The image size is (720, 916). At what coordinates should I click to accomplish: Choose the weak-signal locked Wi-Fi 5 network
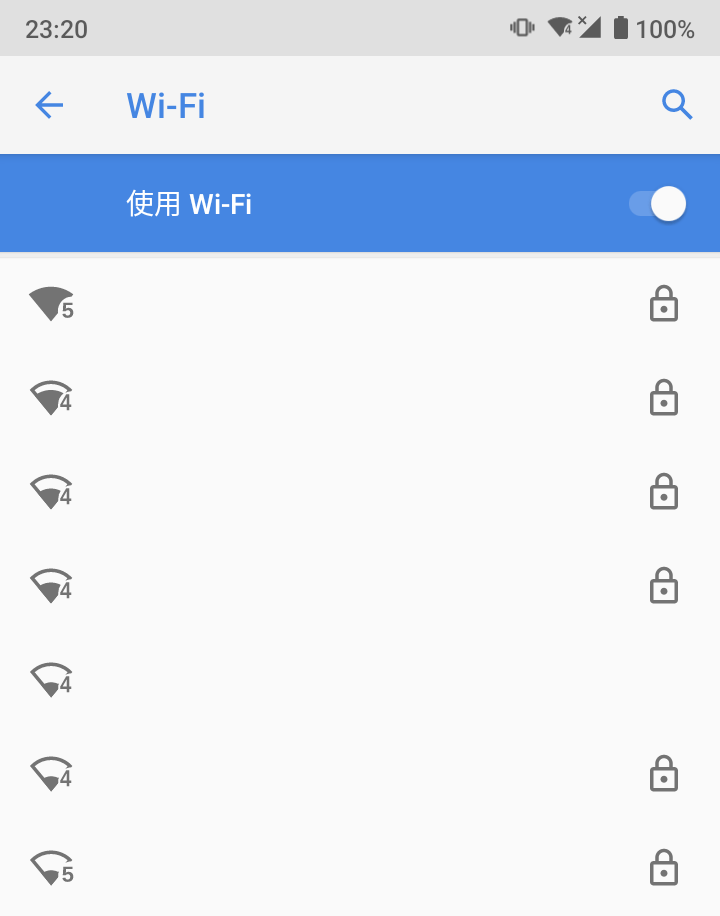coord(360,867)
